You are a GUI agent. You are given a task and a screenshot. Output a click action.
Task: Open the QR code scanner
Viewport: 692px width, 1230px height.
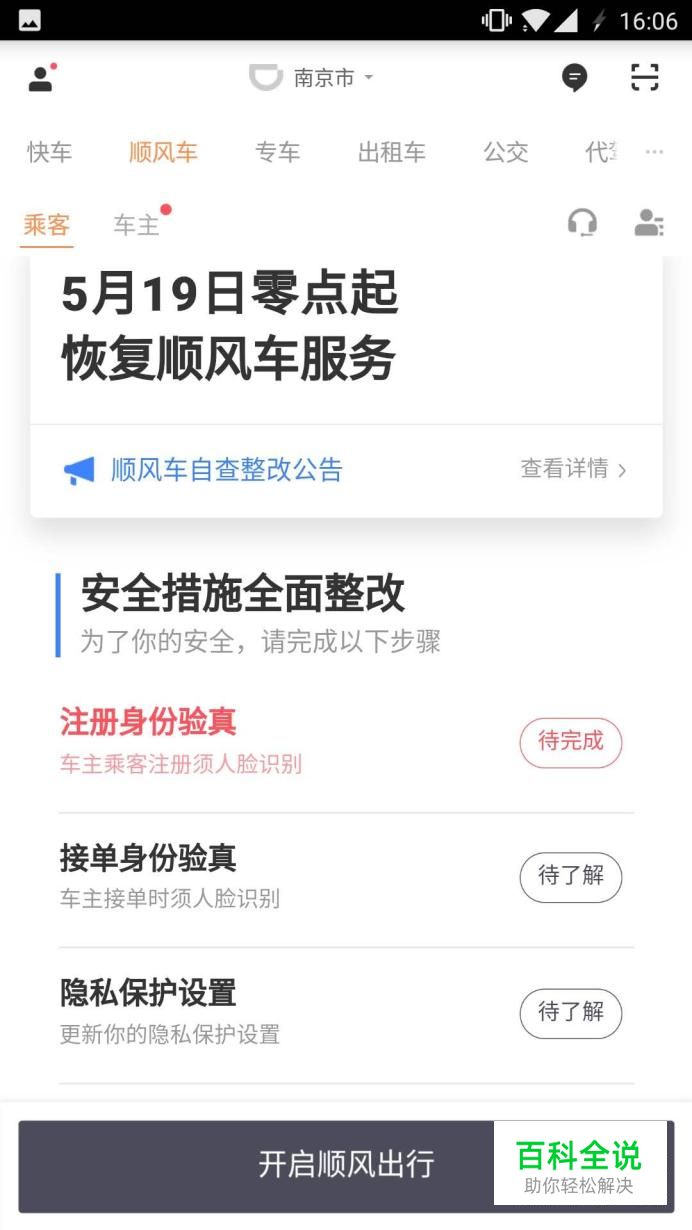[x=645, y=78]
